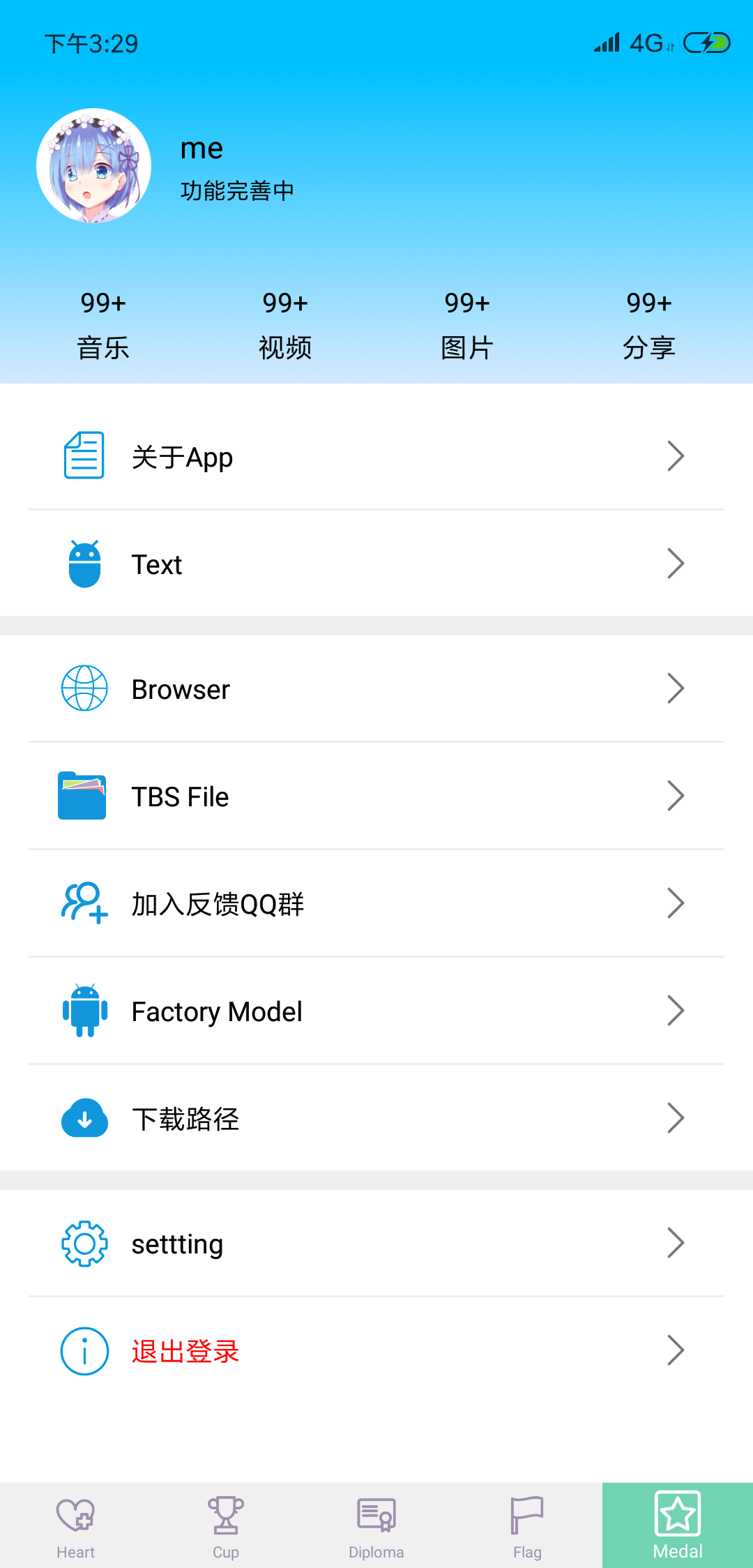Select the Text Android robot icon
Viewport: 753px width, 1568px height.
point(84,563)
